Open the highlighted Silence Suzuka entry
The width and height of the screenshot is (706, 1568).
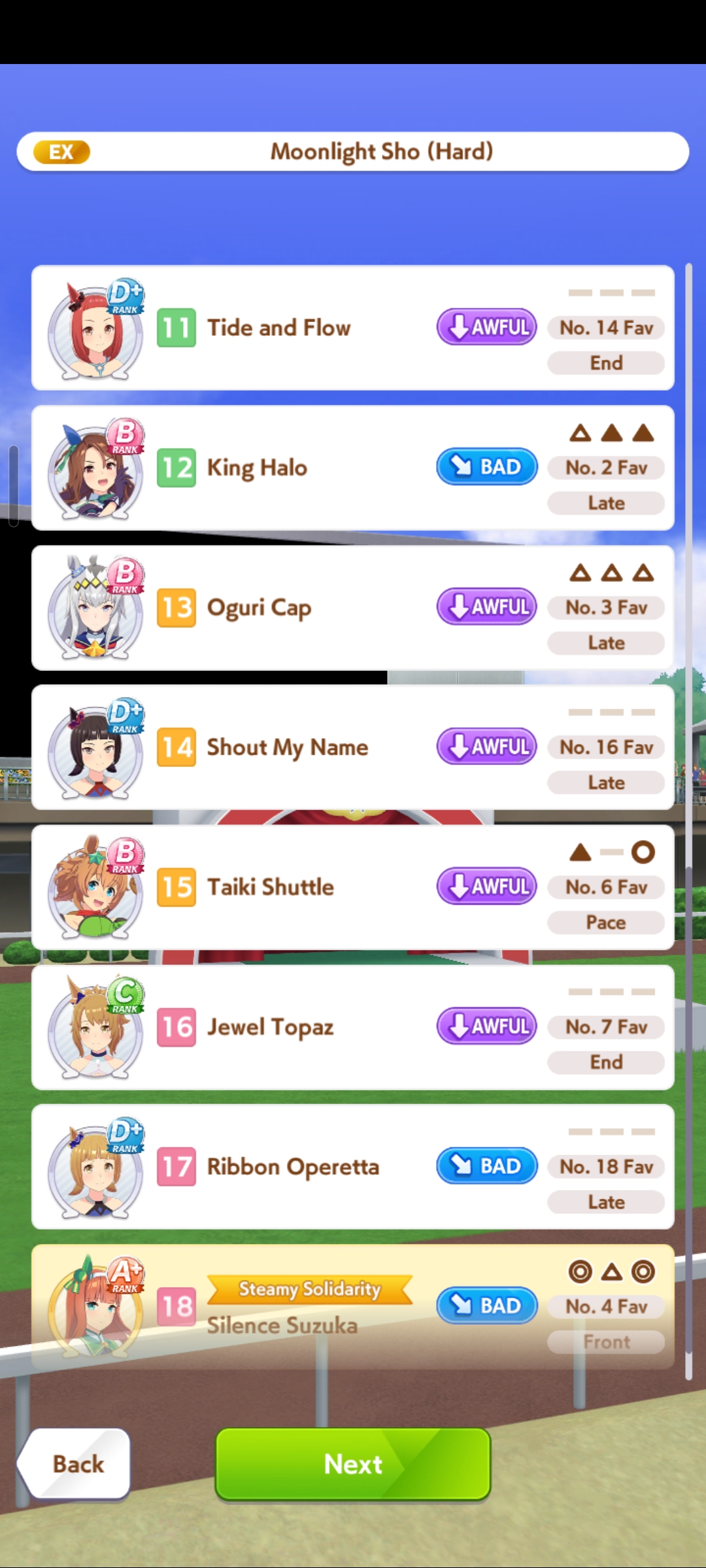pos(353,1307)
